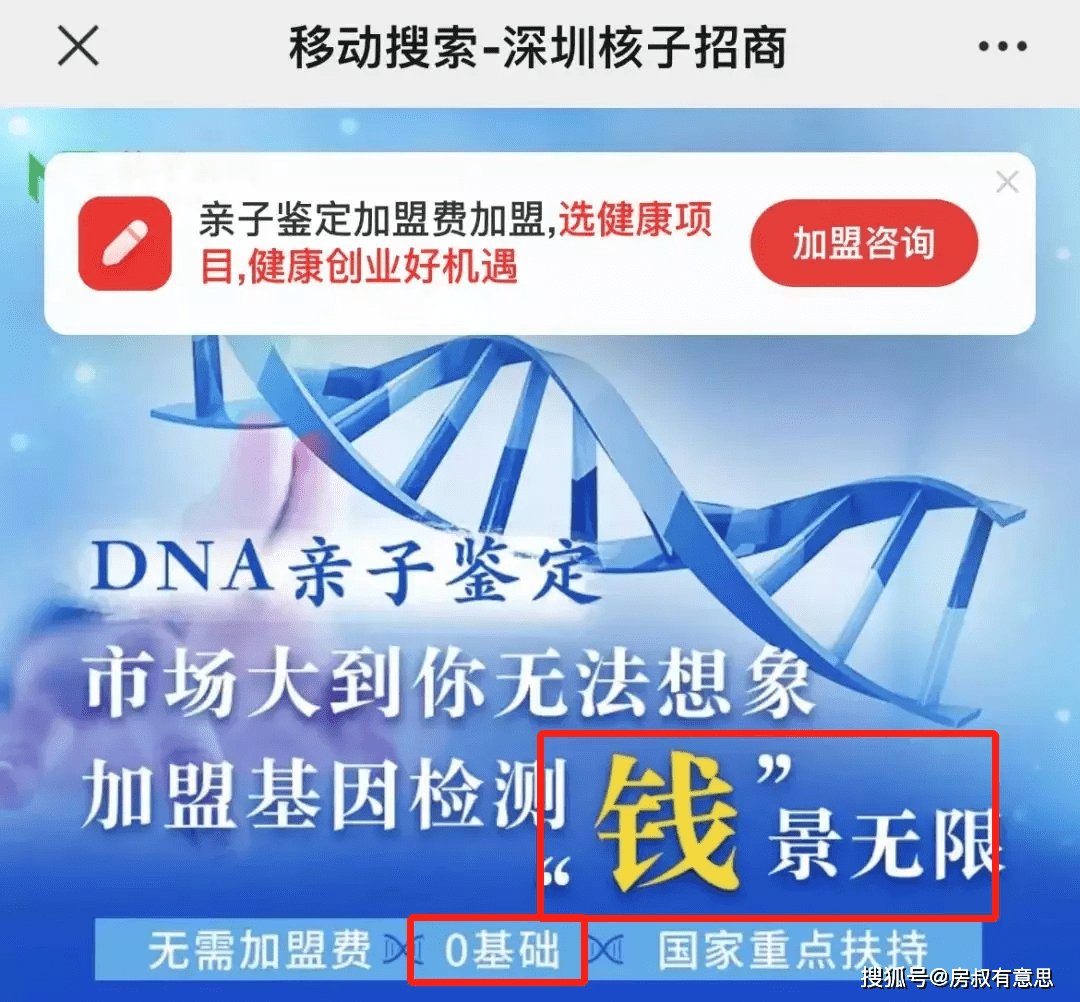Open the 亲子鉴定加盟费加盟 ad link
This screenshot has height=1002, width=1080.
pyautogui.click(x=455, y=243)
